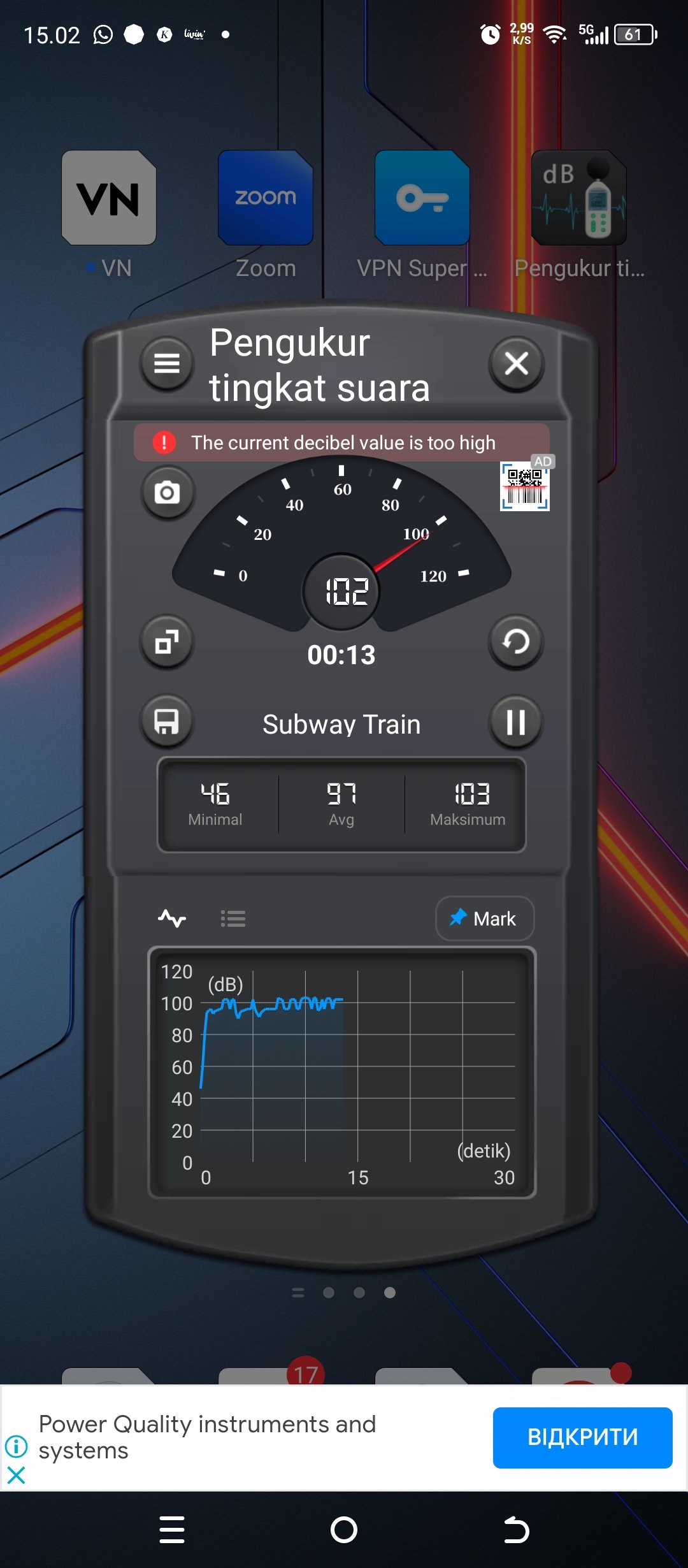Save the current recording
Screen dimensions: 688x1568
[x=167, y=722]
